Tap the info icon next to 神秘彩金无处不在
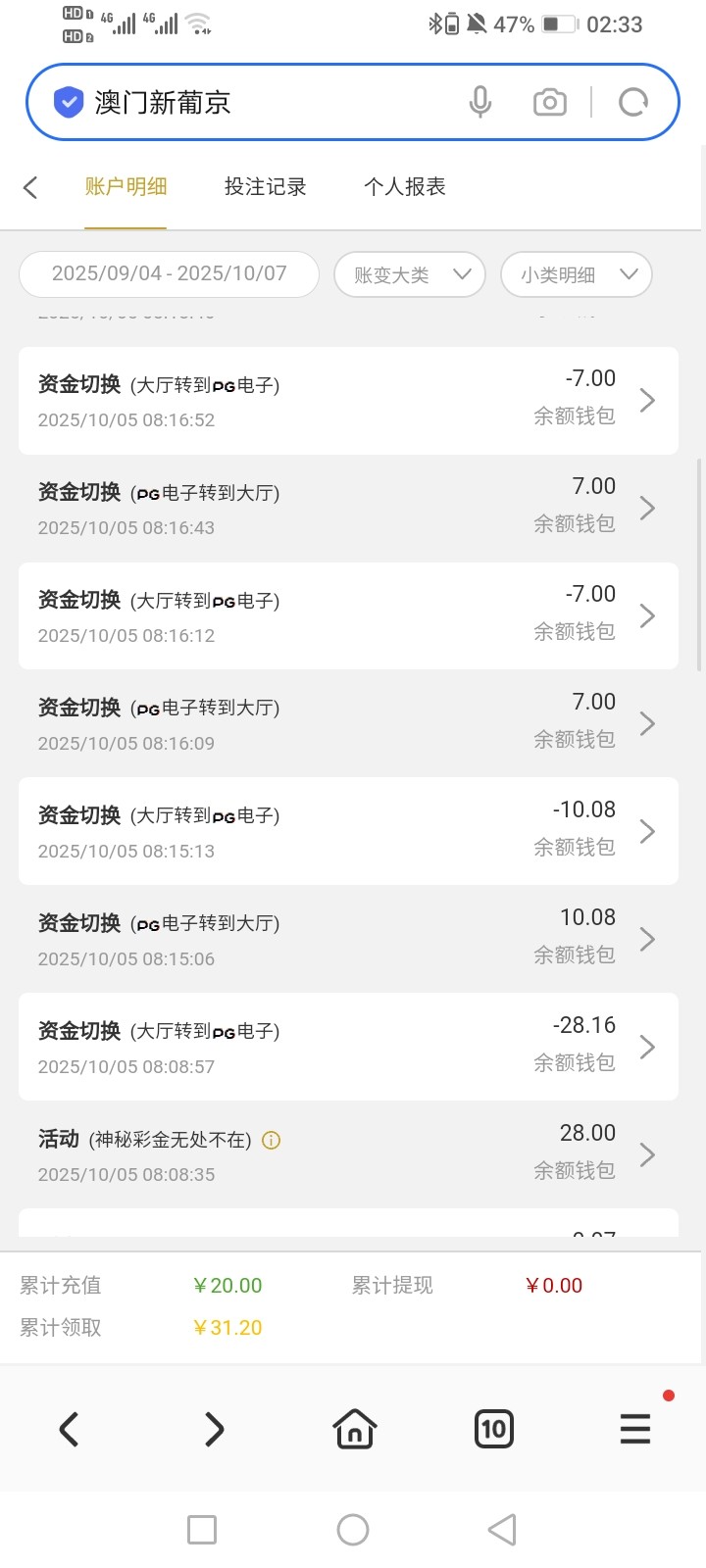Image resolution: width=706 pixels, height=1568 pixels. [x=272, y=1140]
